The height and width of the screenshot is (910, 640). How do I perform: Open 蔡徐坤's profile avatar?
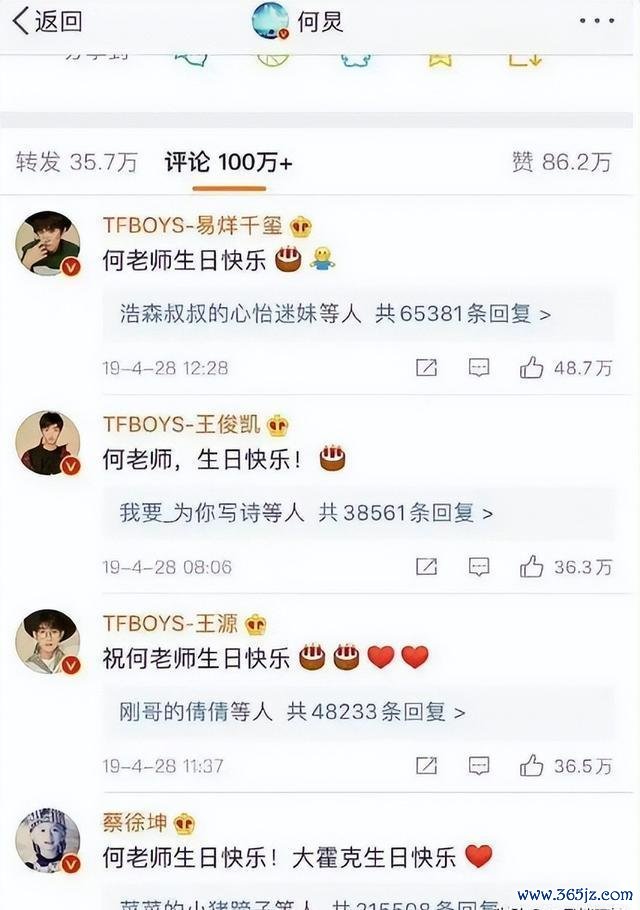pyautogui.click(x=47, y=840)
